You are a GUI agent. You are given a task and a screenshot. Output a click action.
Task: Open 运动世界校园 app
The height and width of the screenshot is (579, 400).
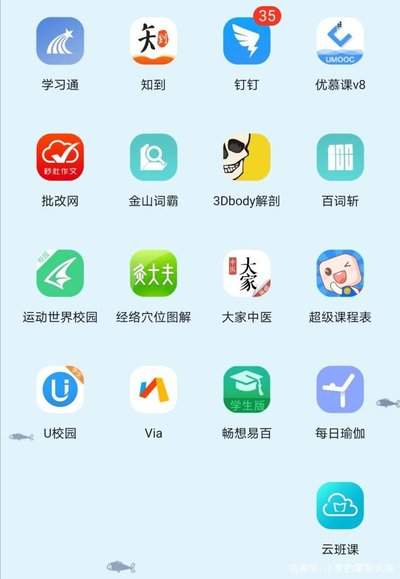[60, 273]
